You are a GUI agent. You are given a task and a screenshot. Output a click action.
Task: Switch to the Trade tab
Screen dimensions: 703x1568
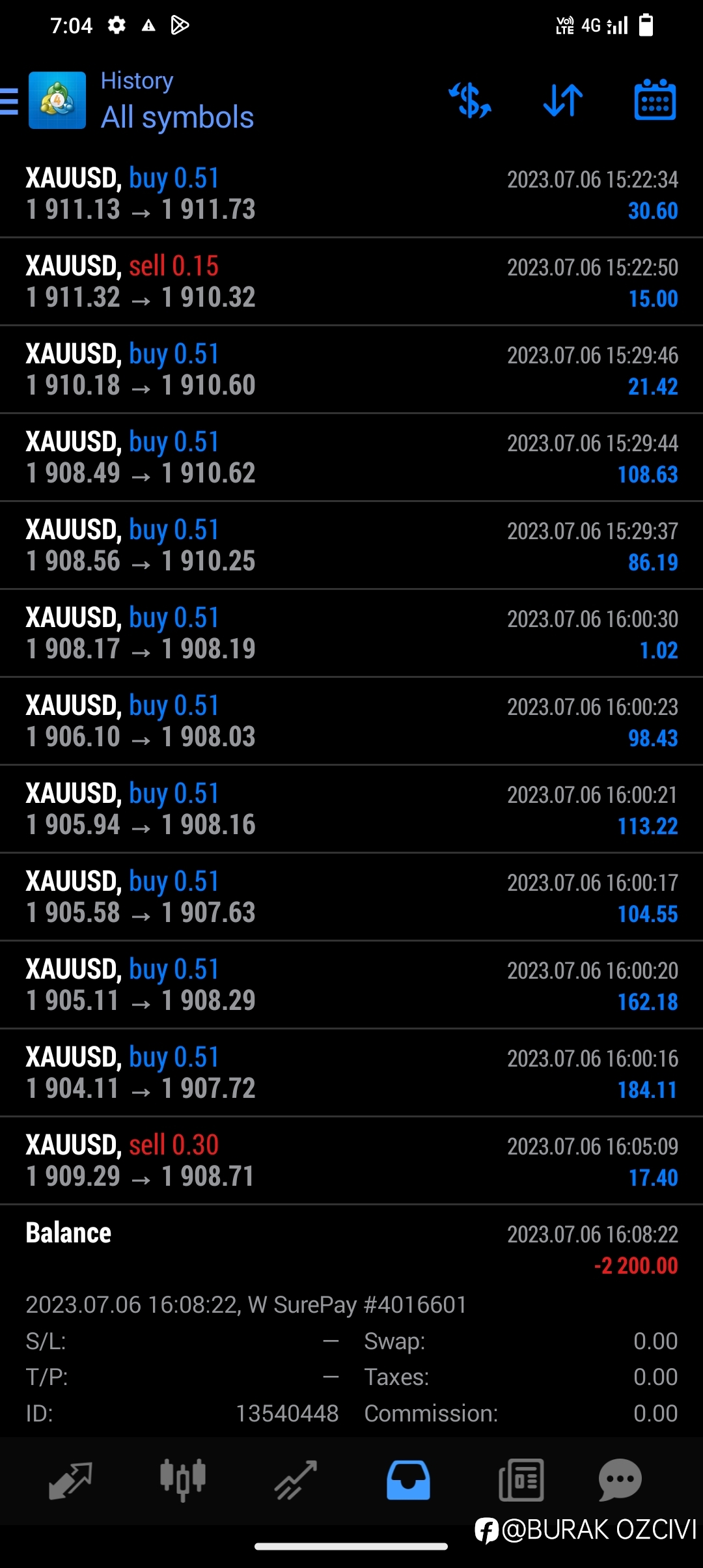tap(296, 1480)
